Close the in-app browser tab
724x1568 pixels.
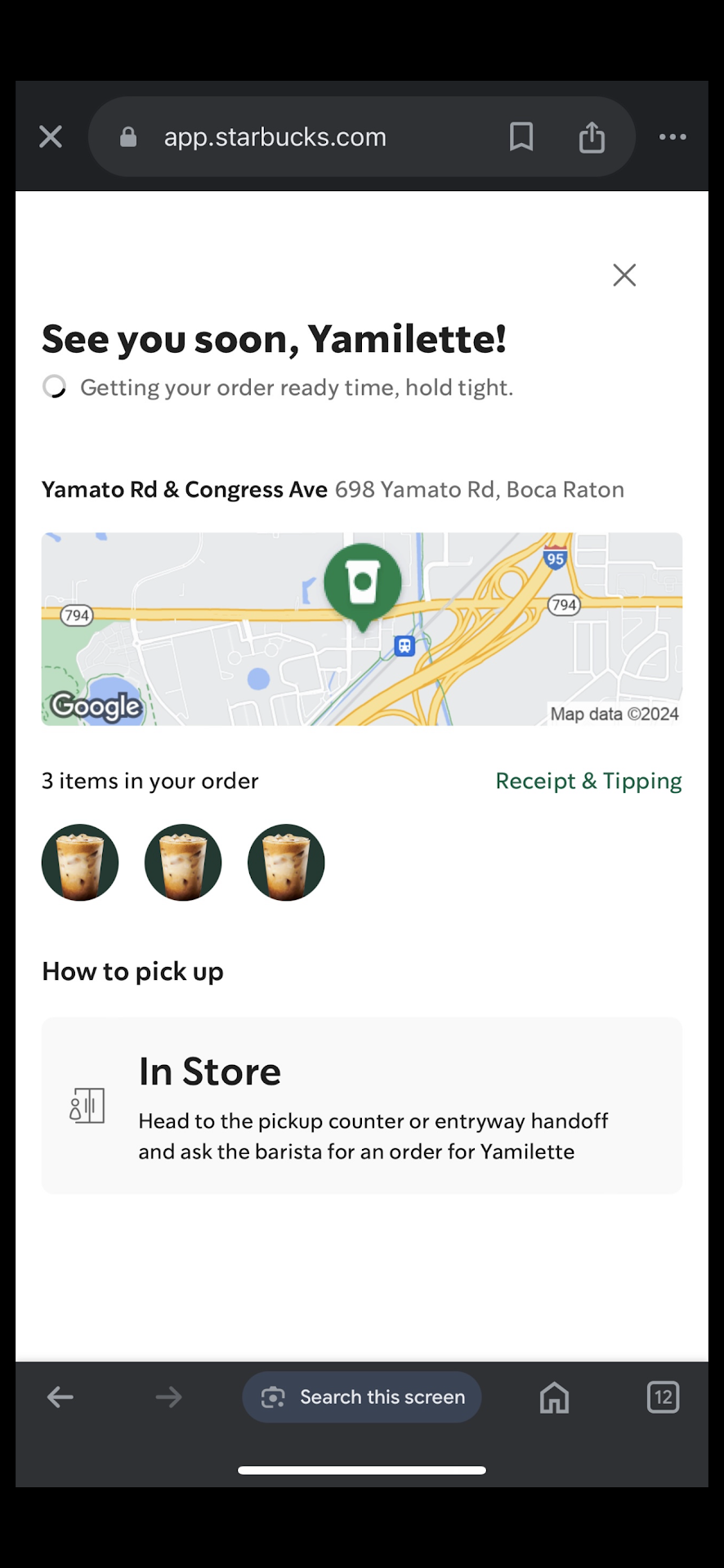51,136
